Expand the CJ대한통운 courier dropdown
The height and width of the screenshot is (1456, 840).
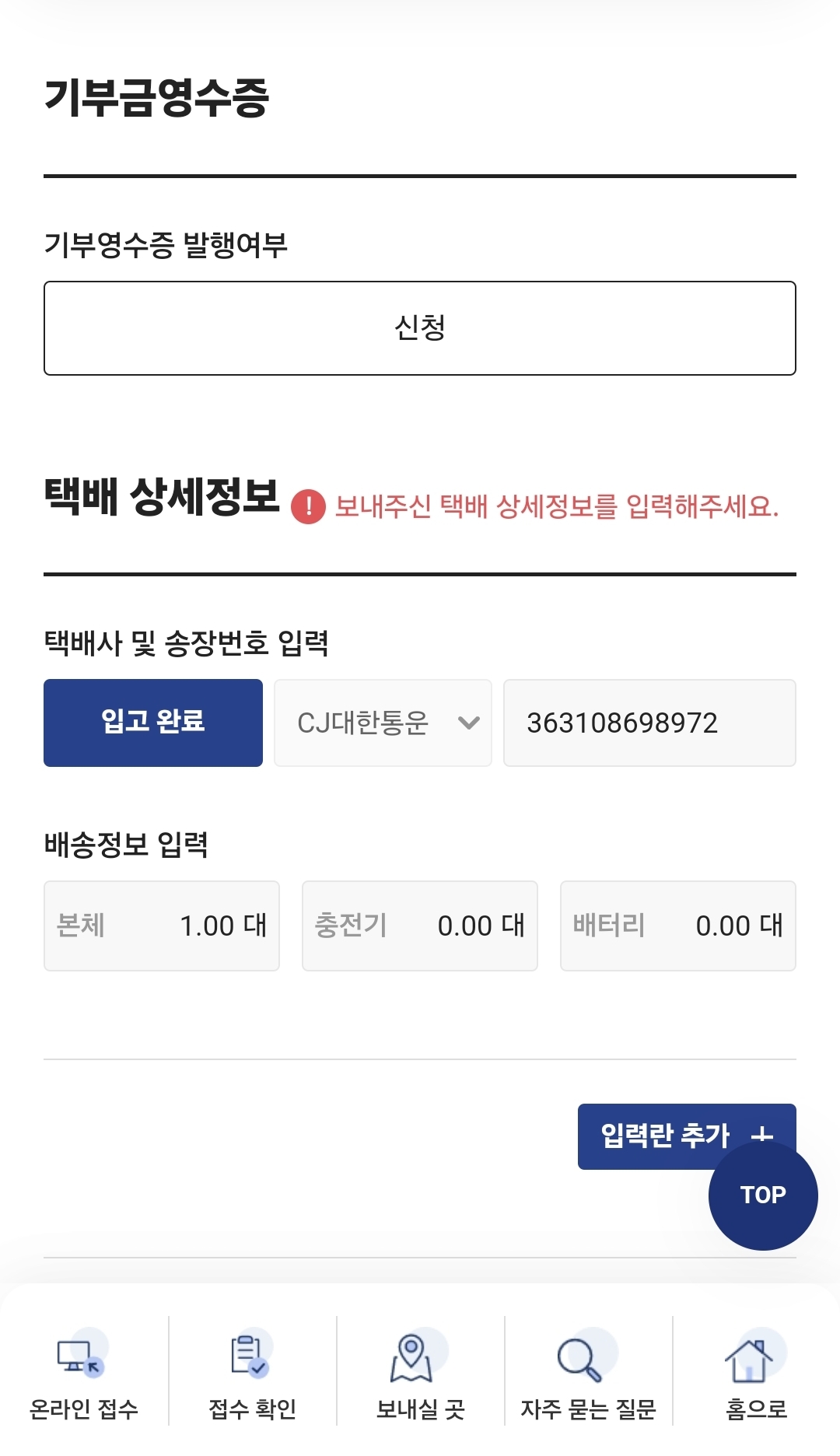click(383, 723)
